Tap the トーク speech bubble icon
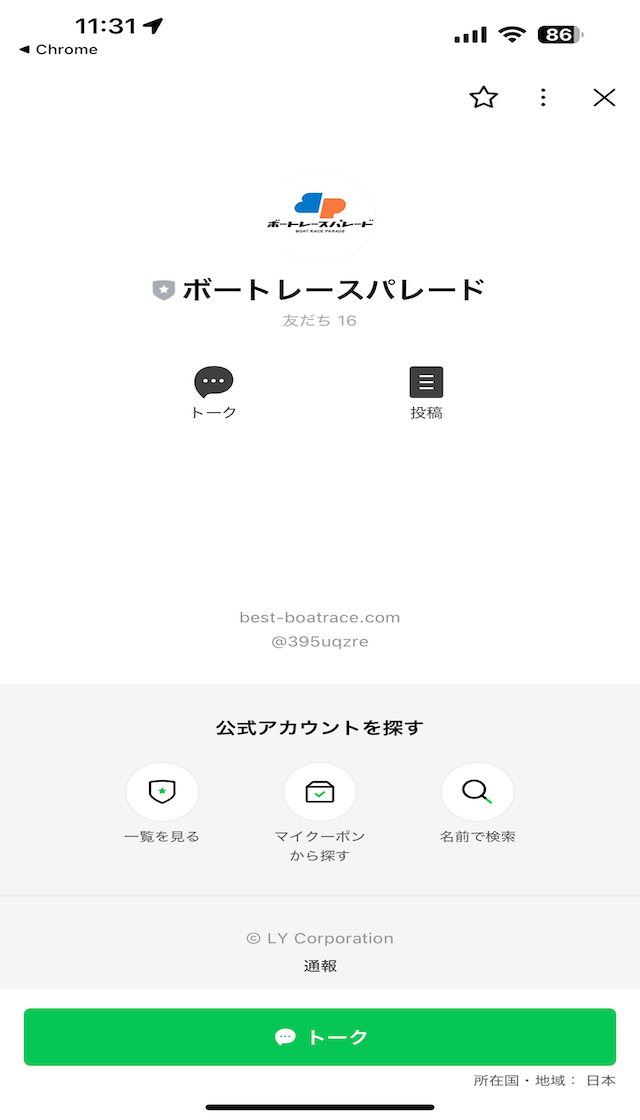The image size is (640, 1120). [x=213, y=382]
